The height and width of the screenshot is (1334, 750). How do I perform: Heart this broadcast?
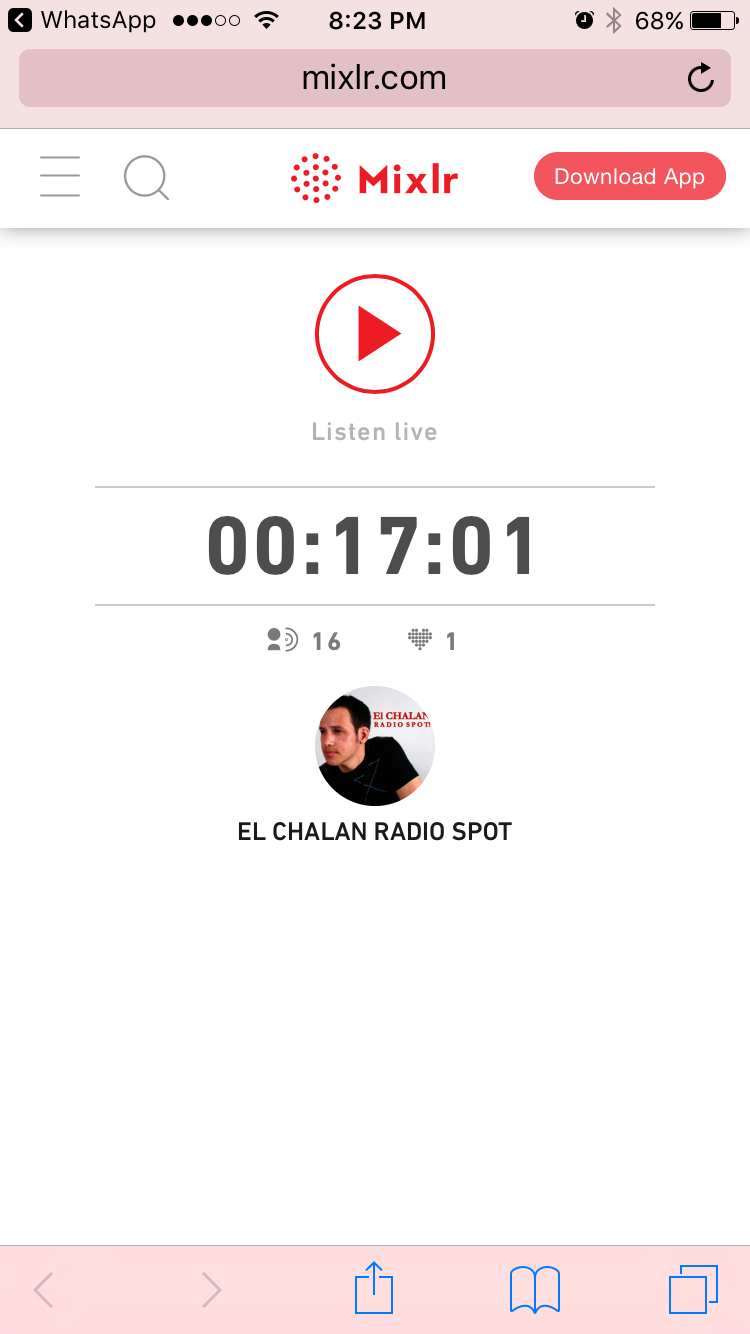421,640
